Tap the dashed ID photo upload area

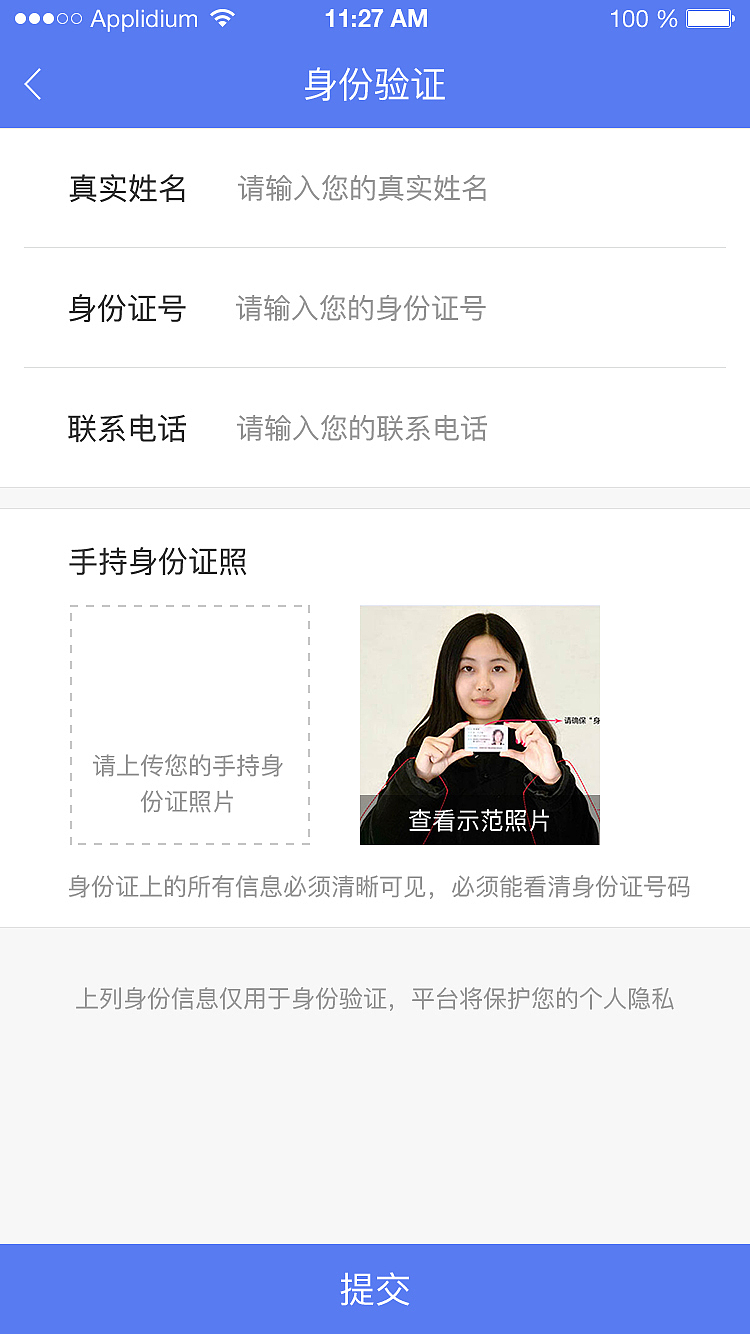(x=190, y=724)
